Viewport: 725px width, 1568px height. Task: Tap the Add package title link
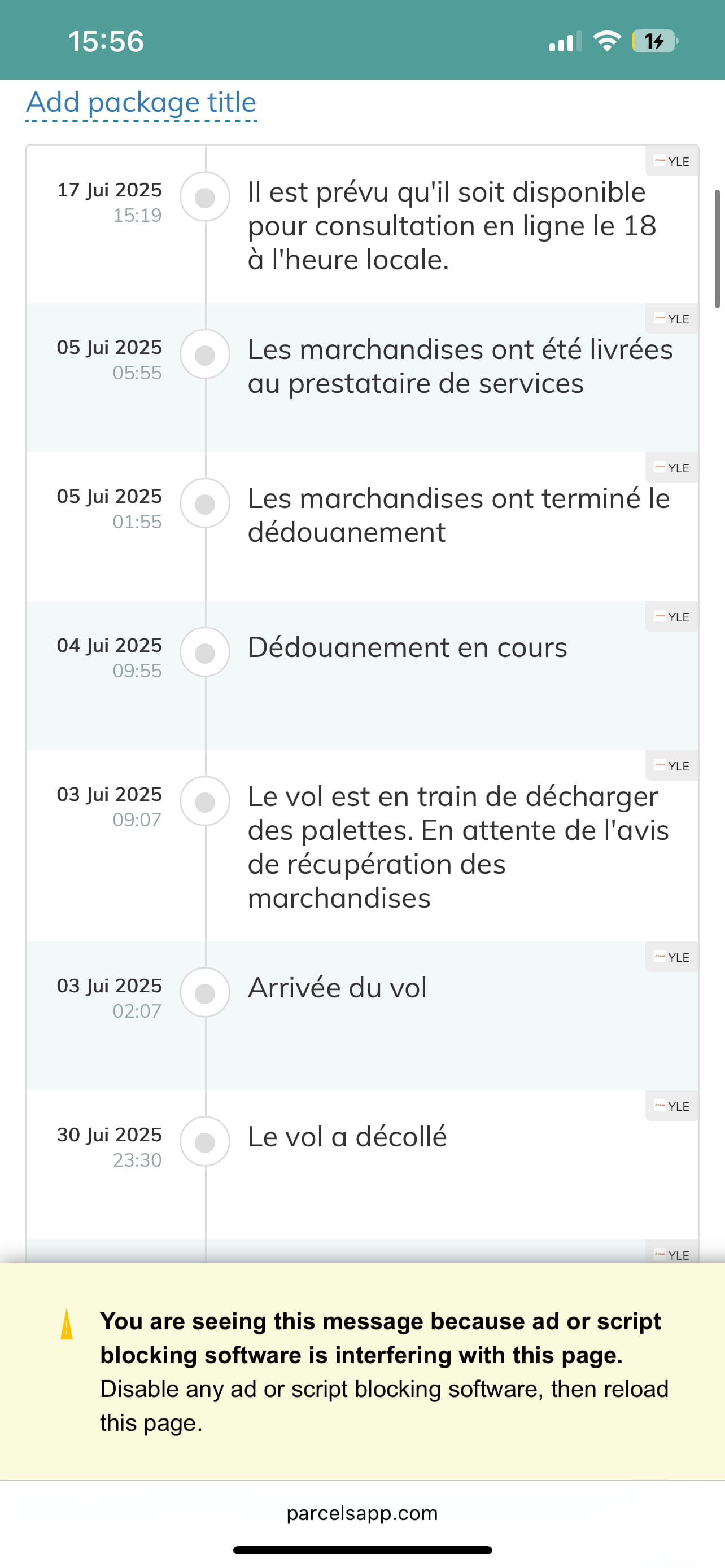point(141,102)
